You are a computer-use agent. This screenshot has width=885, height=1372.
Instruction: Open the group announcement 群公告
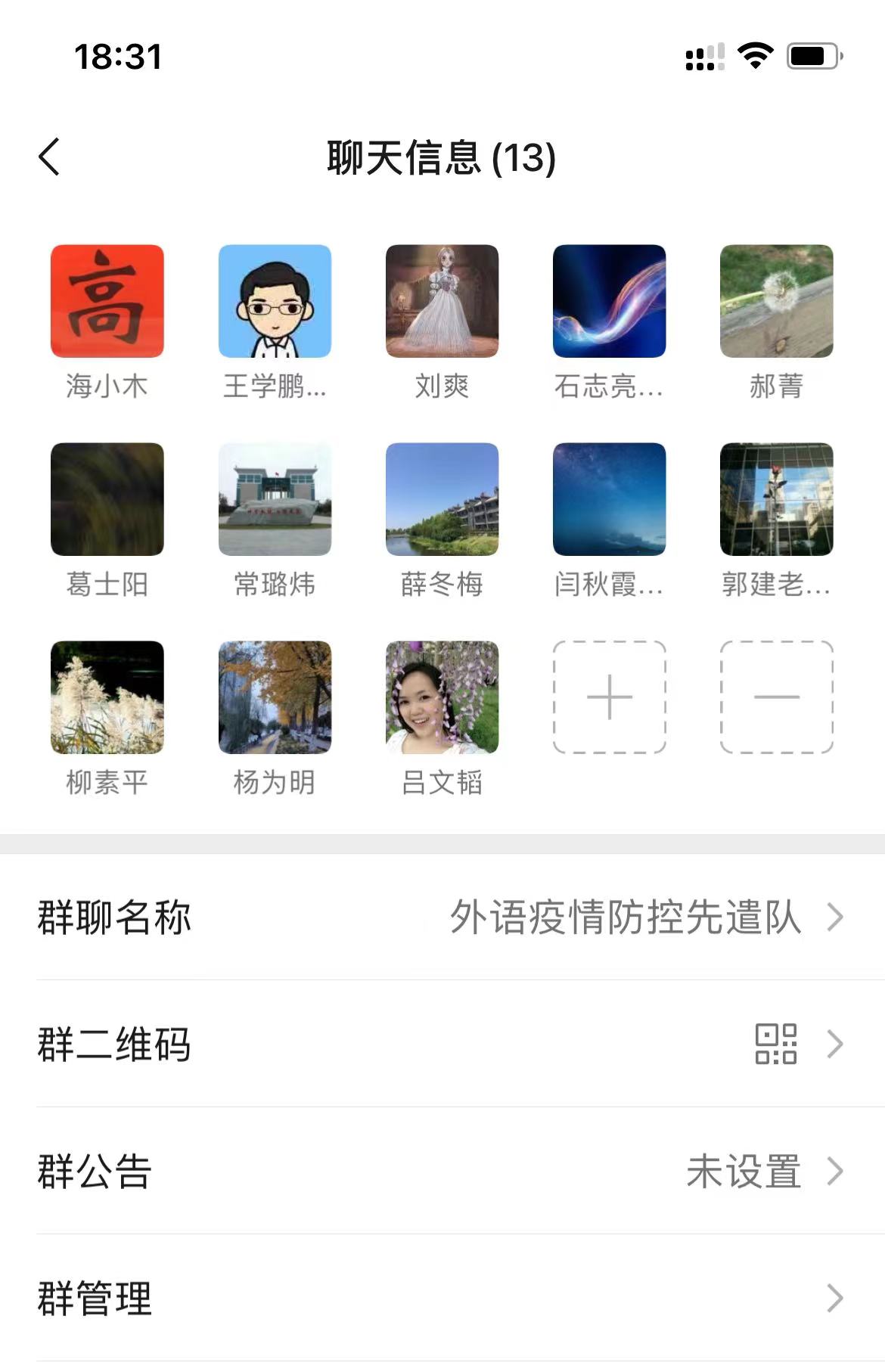[442, 1172]
